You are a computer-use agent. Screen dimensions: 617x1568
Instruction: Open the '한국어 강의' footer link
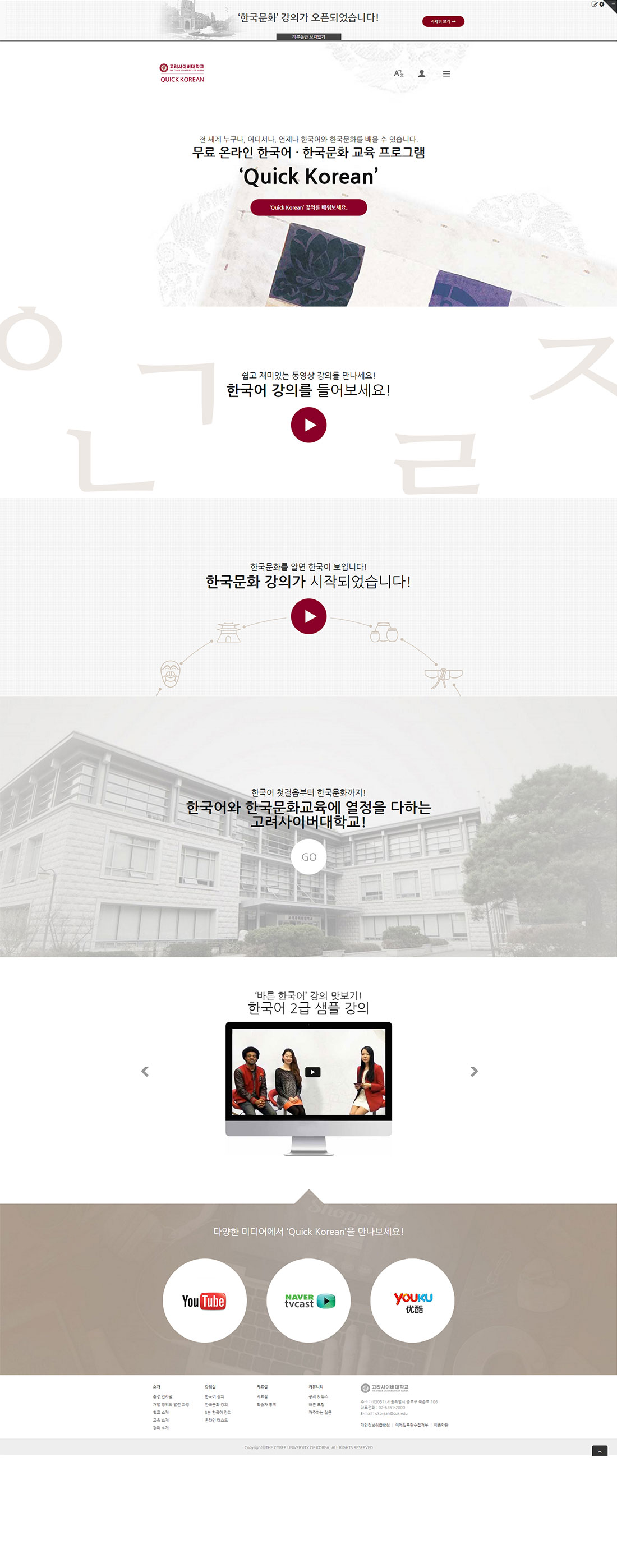click(214, 1396)
